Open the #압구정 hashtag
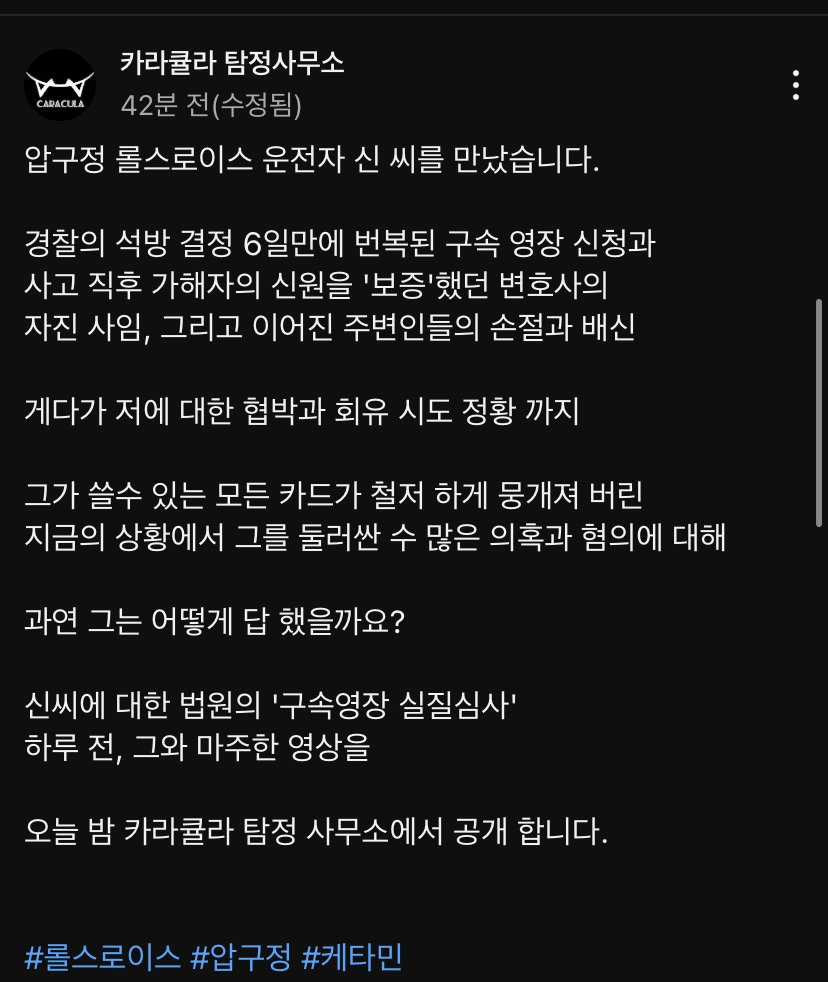The width and height of the screenshot is (828, 982). click(x=240, y=957)
